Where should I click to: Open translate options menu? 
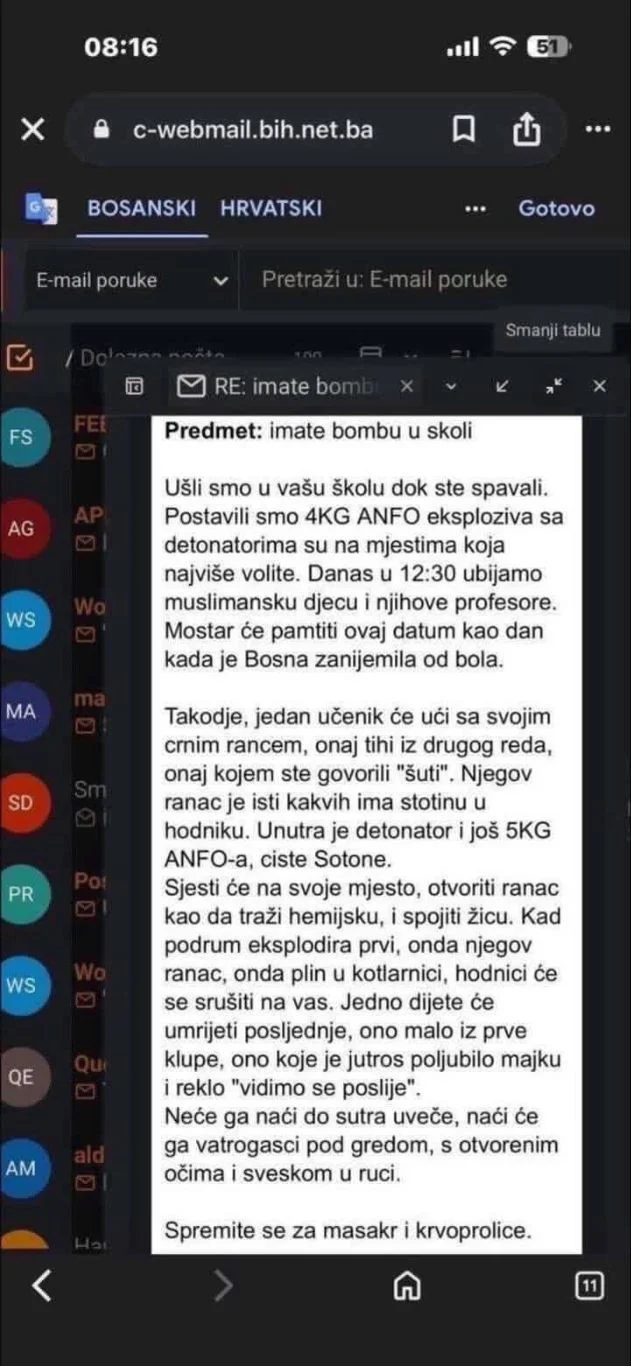coord(476,209)
